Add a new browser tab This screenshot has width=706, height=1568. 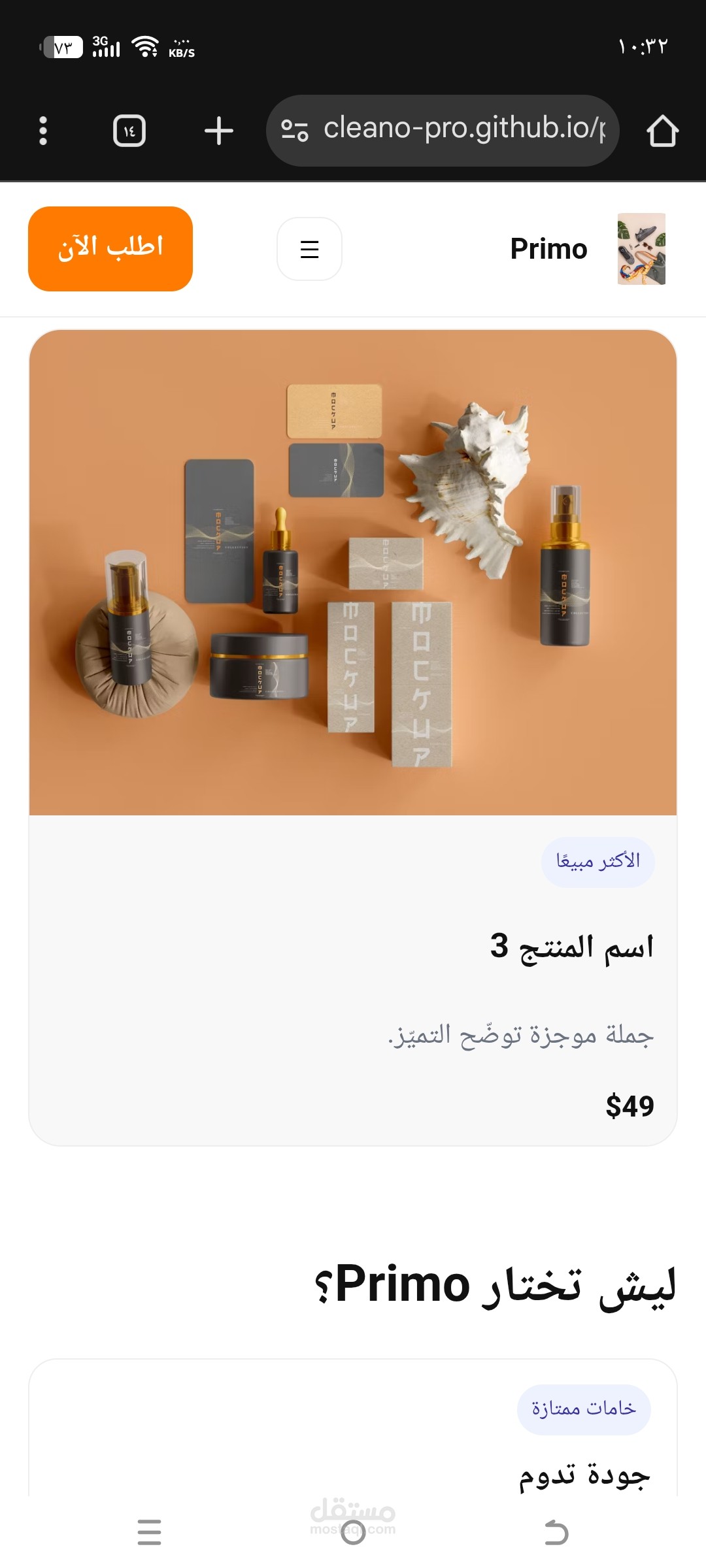[x=218, y=131]
